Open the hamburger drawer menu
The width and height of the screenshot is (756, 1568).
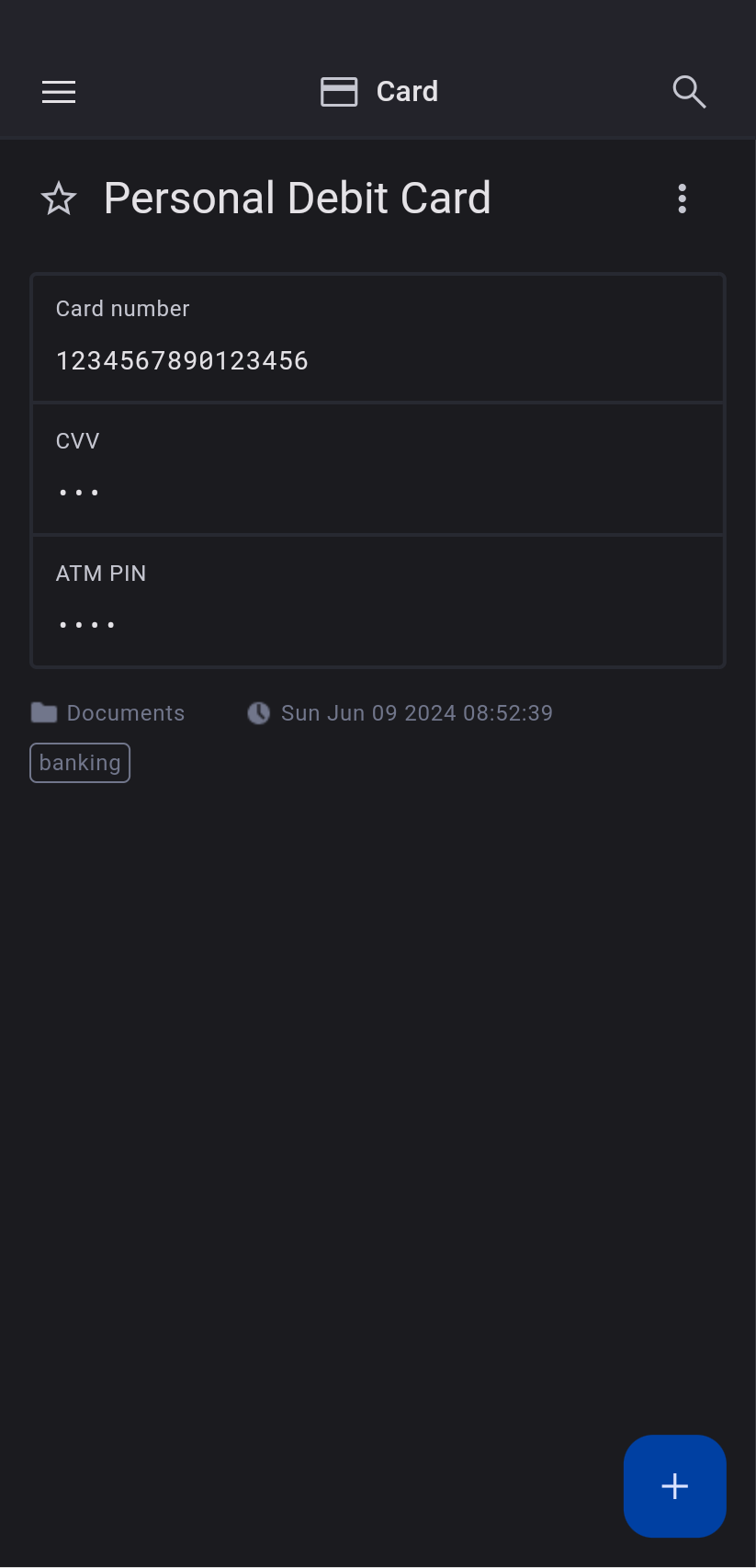click(x=59, y=92)
